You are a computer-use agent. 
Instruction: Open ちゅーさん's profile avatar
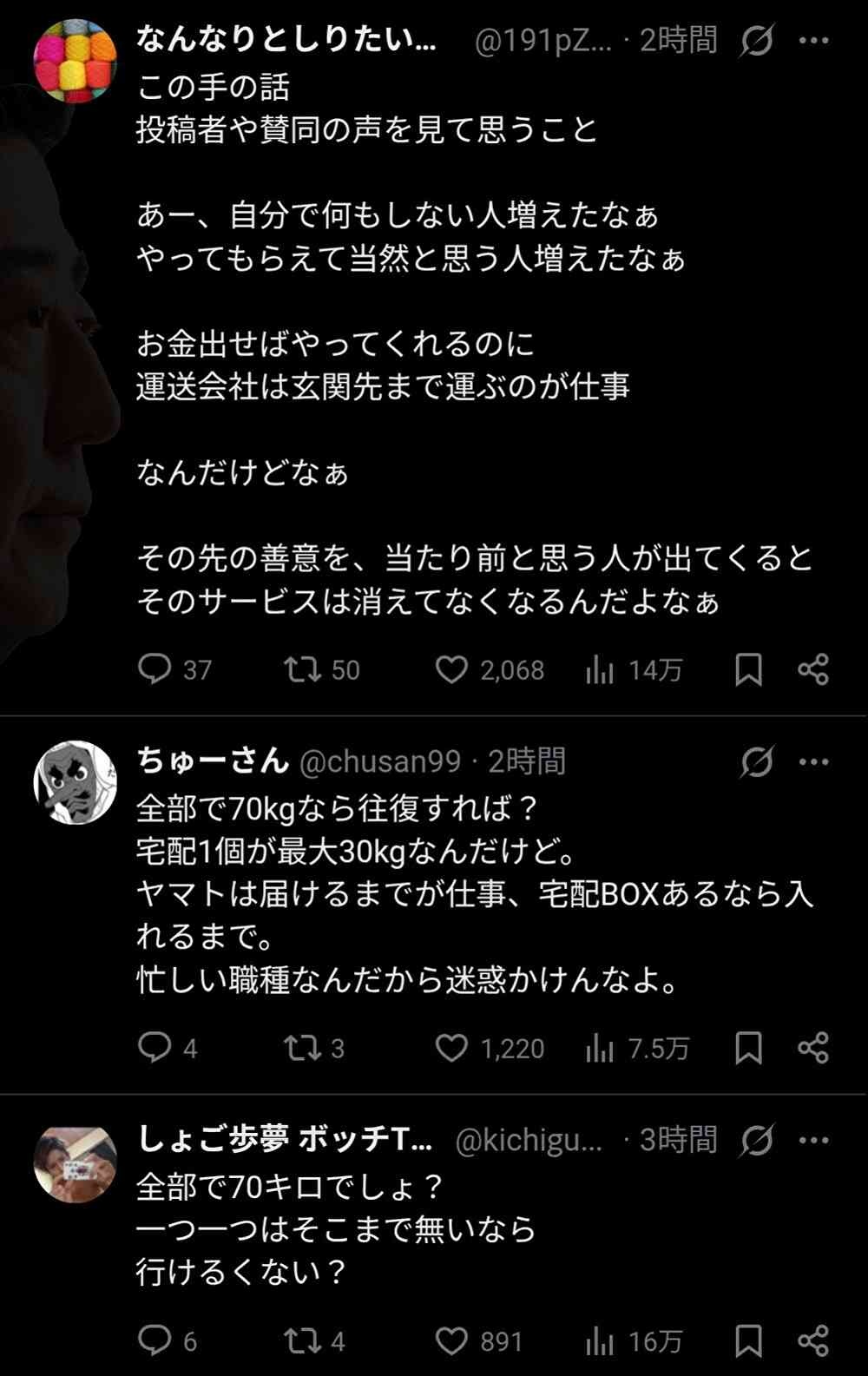point(75,782)
